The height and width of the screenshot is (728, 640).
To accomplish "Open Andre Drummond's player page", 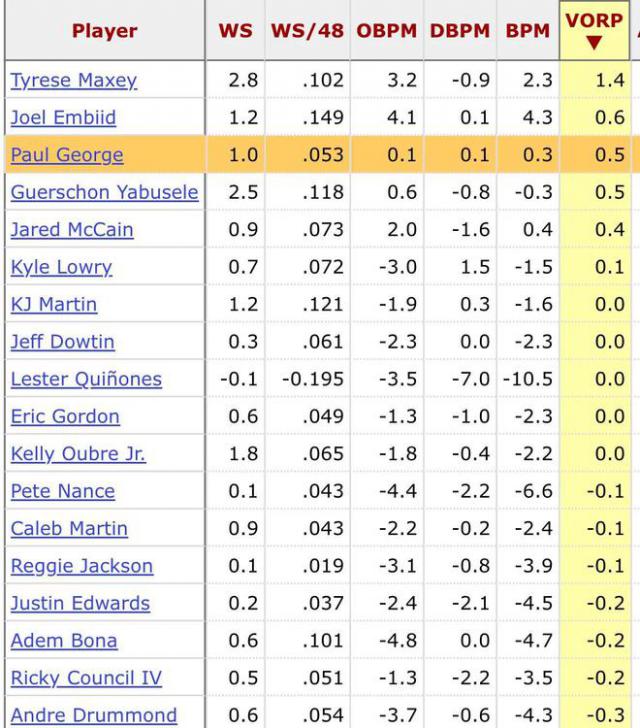I will coord(94,715).
